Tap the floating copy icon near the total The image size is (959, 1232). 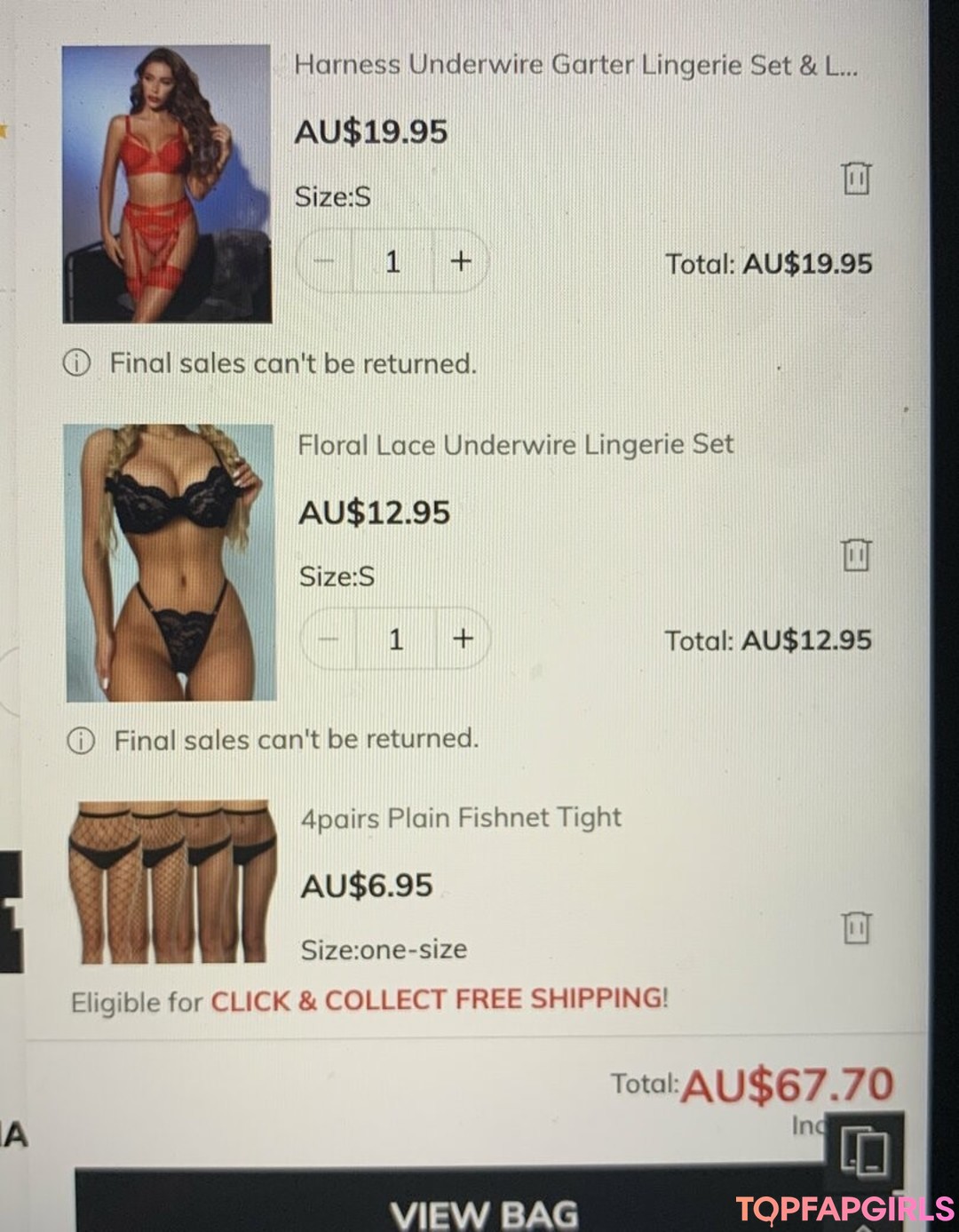click(x=863, y=1152)
